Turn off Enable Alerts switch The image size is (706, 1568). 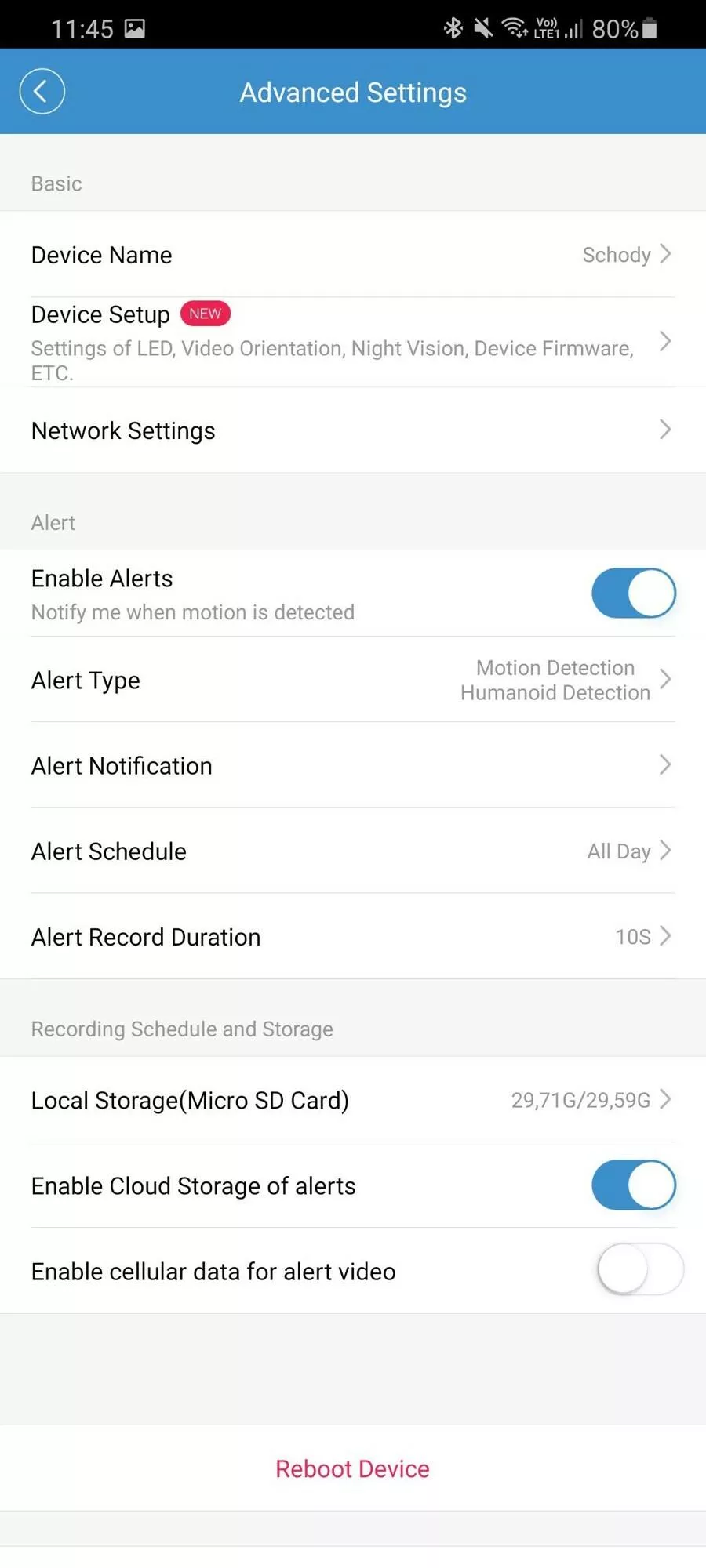coord(633,593)
